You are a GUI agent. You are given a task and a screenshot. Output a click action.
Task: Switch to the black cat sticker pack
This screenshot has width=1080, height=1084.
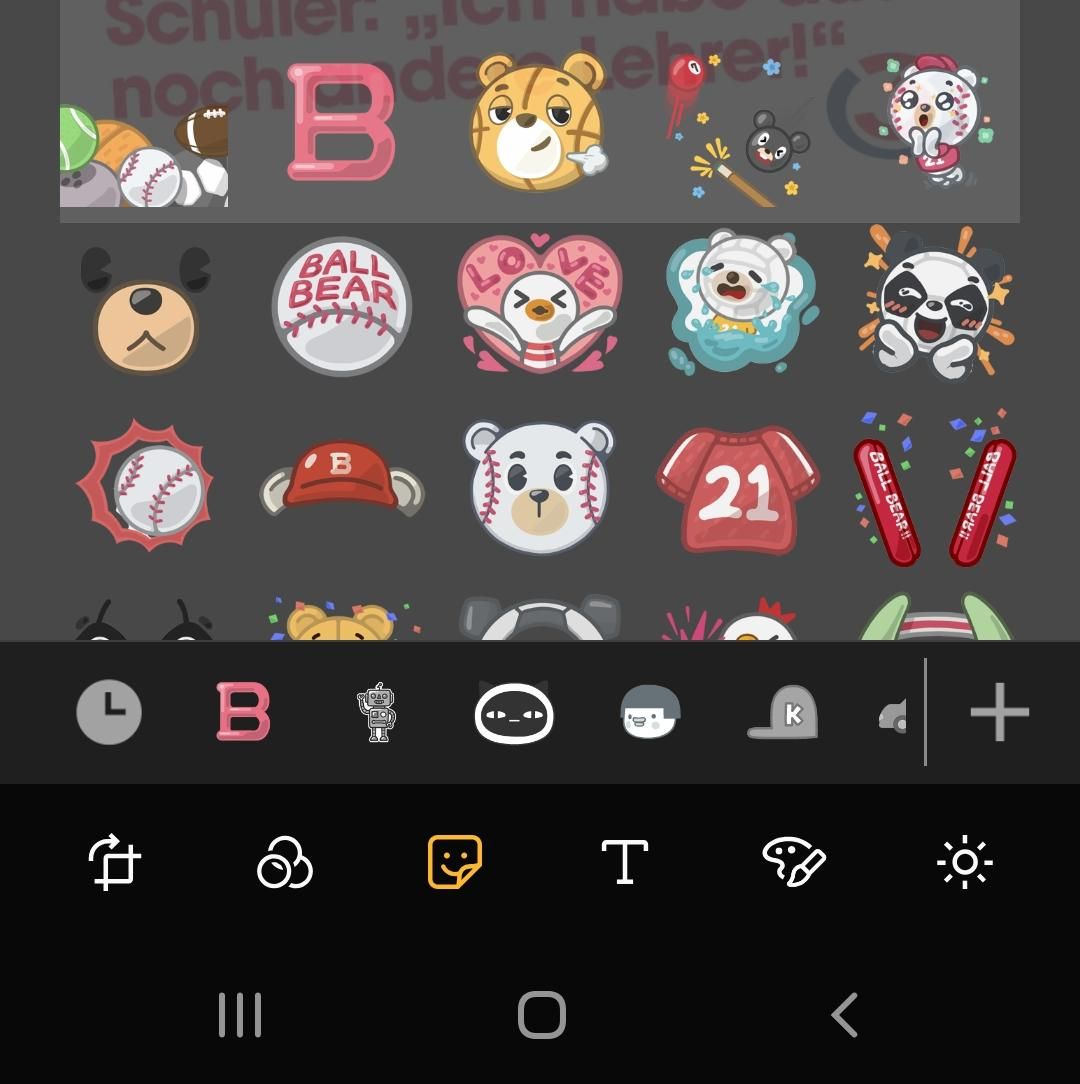pyautogui.click(x=514, y=714)
